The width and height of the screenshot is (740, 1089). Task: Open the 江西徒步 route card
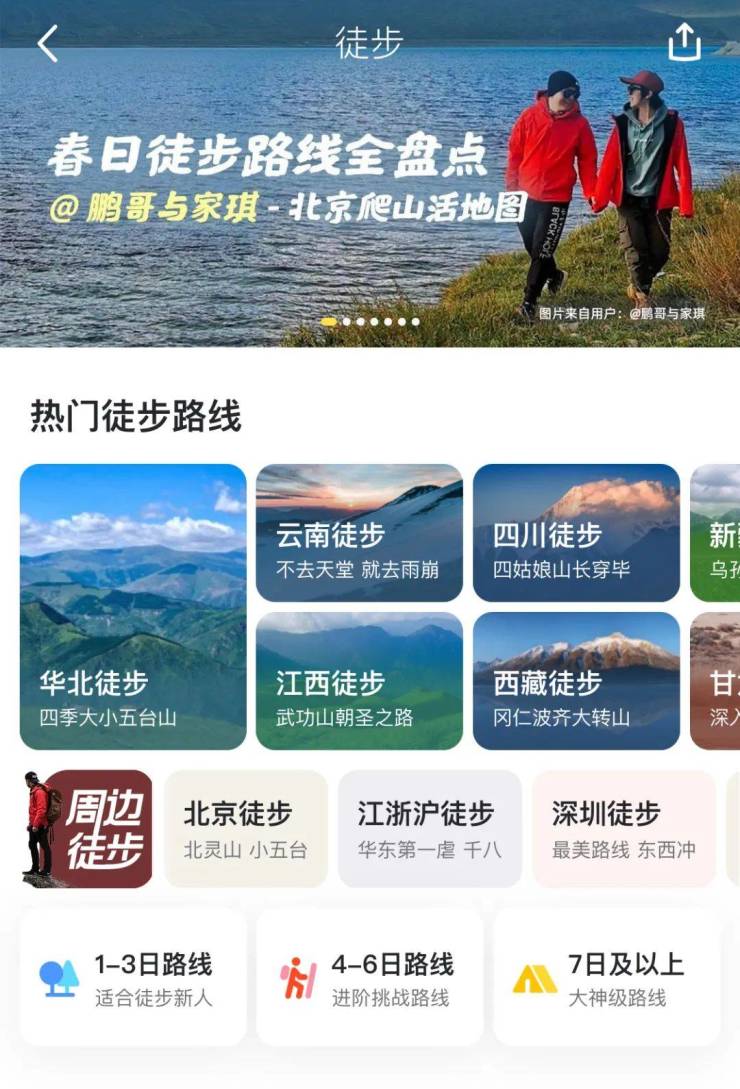tap(359, 681)
